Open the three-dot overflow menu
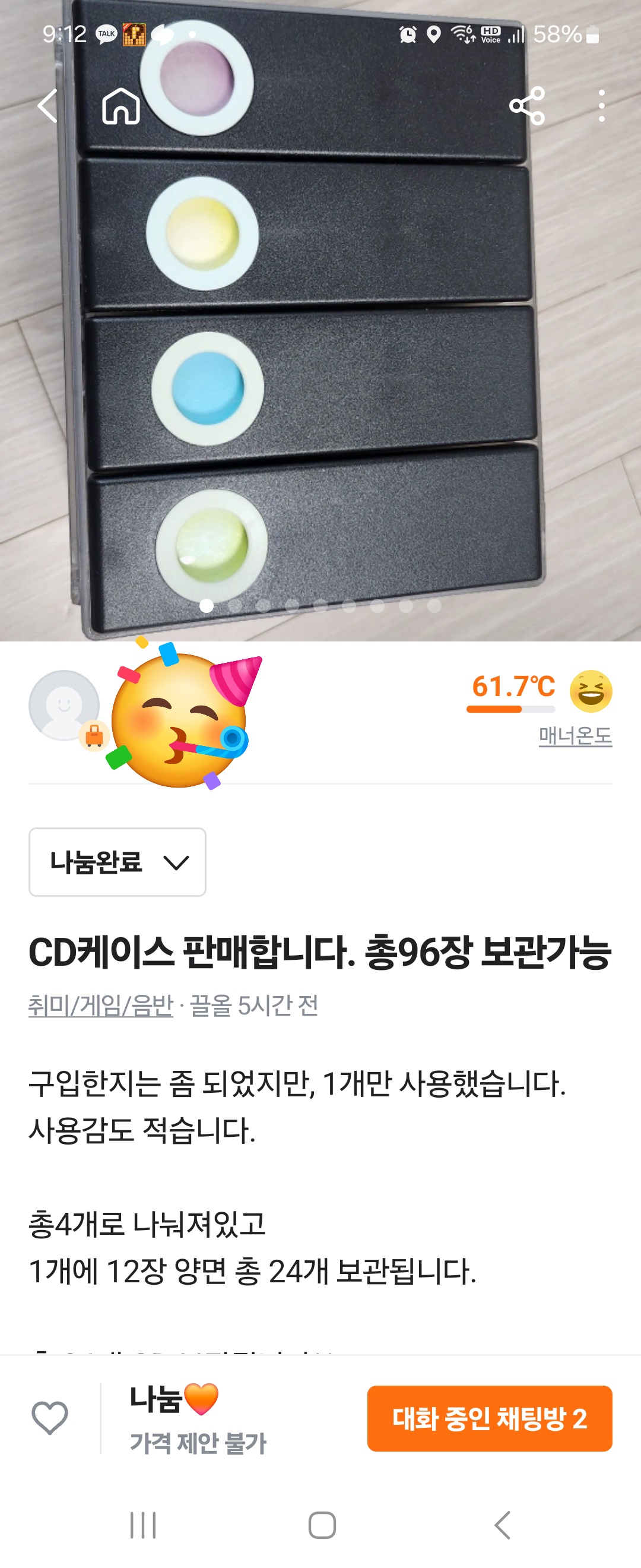641x1568 pixels. (x=601, y=106)
